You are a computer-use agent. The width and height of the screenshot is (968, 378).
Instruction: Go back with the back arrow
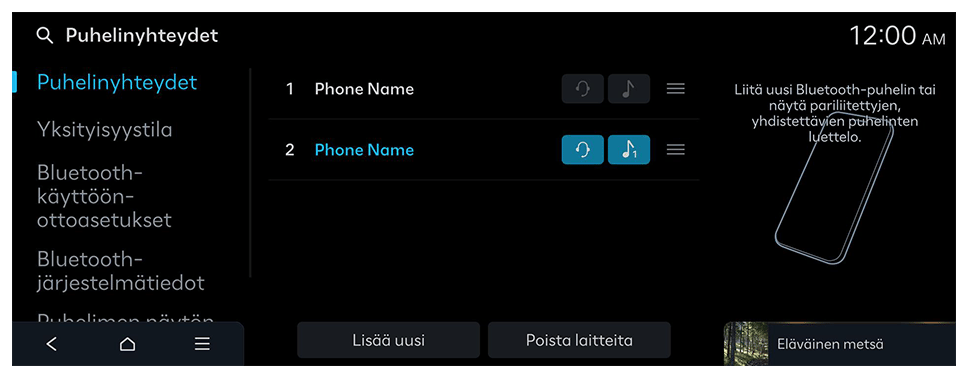(52, 344)
